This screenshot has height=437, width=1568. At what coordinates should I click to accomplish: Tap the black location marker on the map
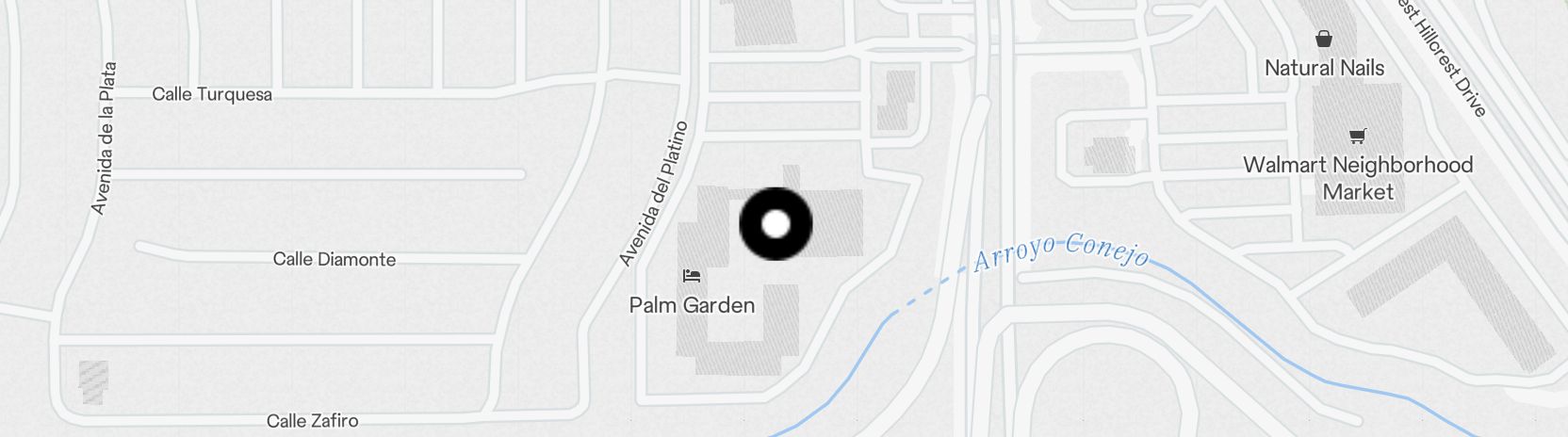pyautogui.click(x=775, y=223)
